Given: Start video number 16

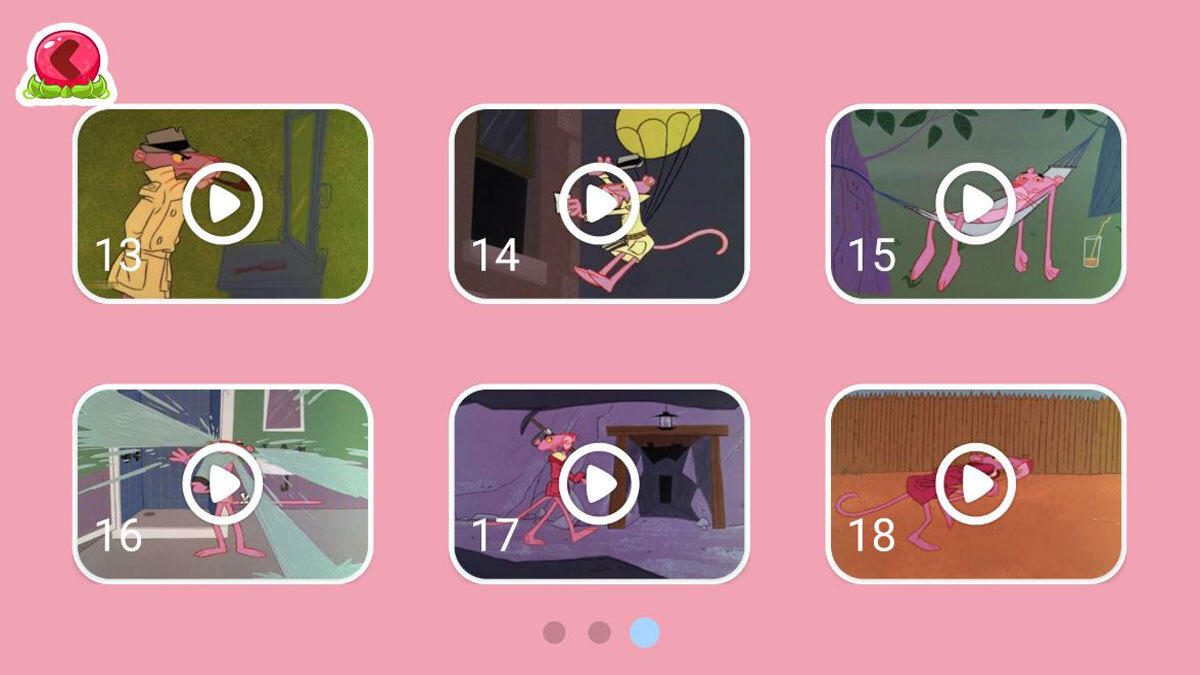Looking at the screenshot, I should pos(222,484).
